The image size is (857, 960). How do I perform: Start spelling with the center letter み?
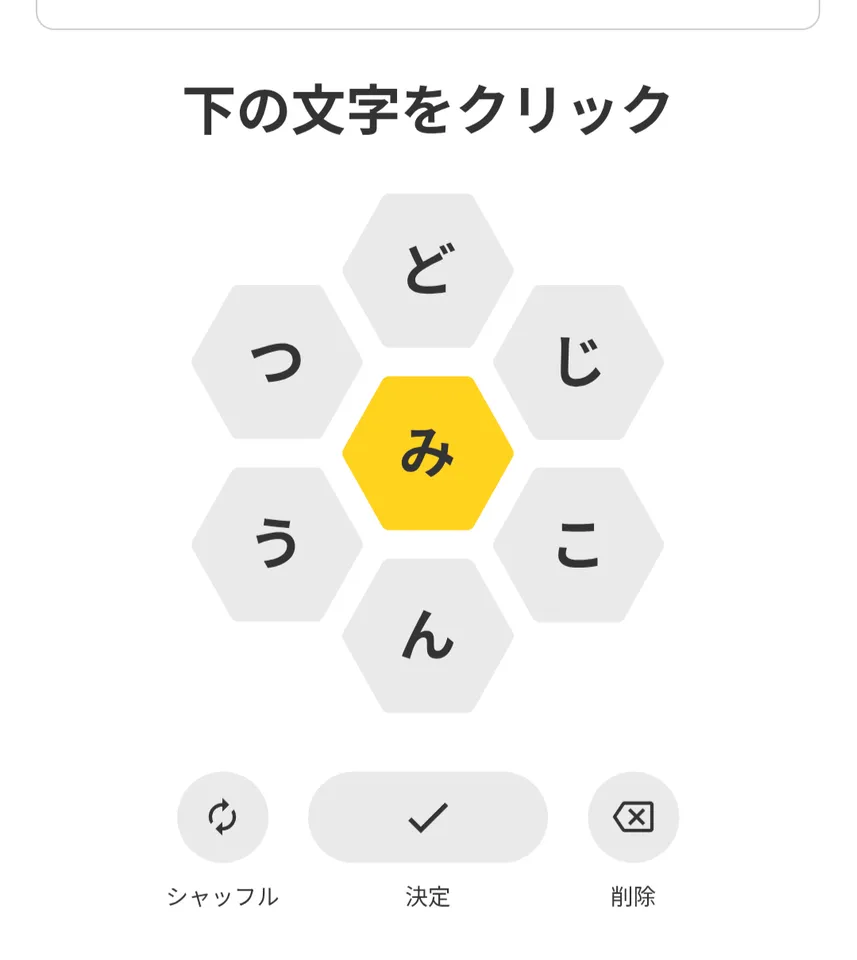(x=428, y=450)
